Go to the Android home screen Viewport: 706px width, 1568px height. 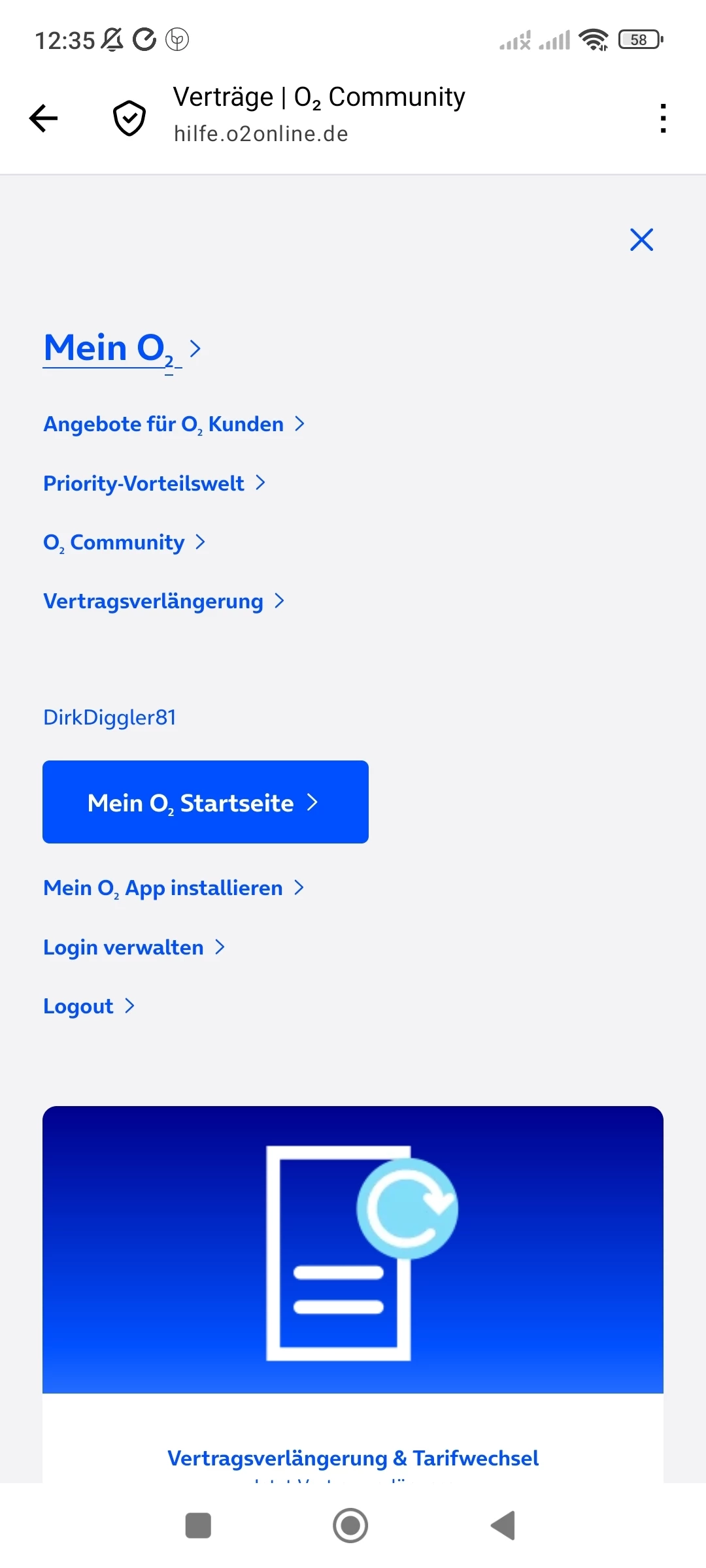click(350, 1526)
